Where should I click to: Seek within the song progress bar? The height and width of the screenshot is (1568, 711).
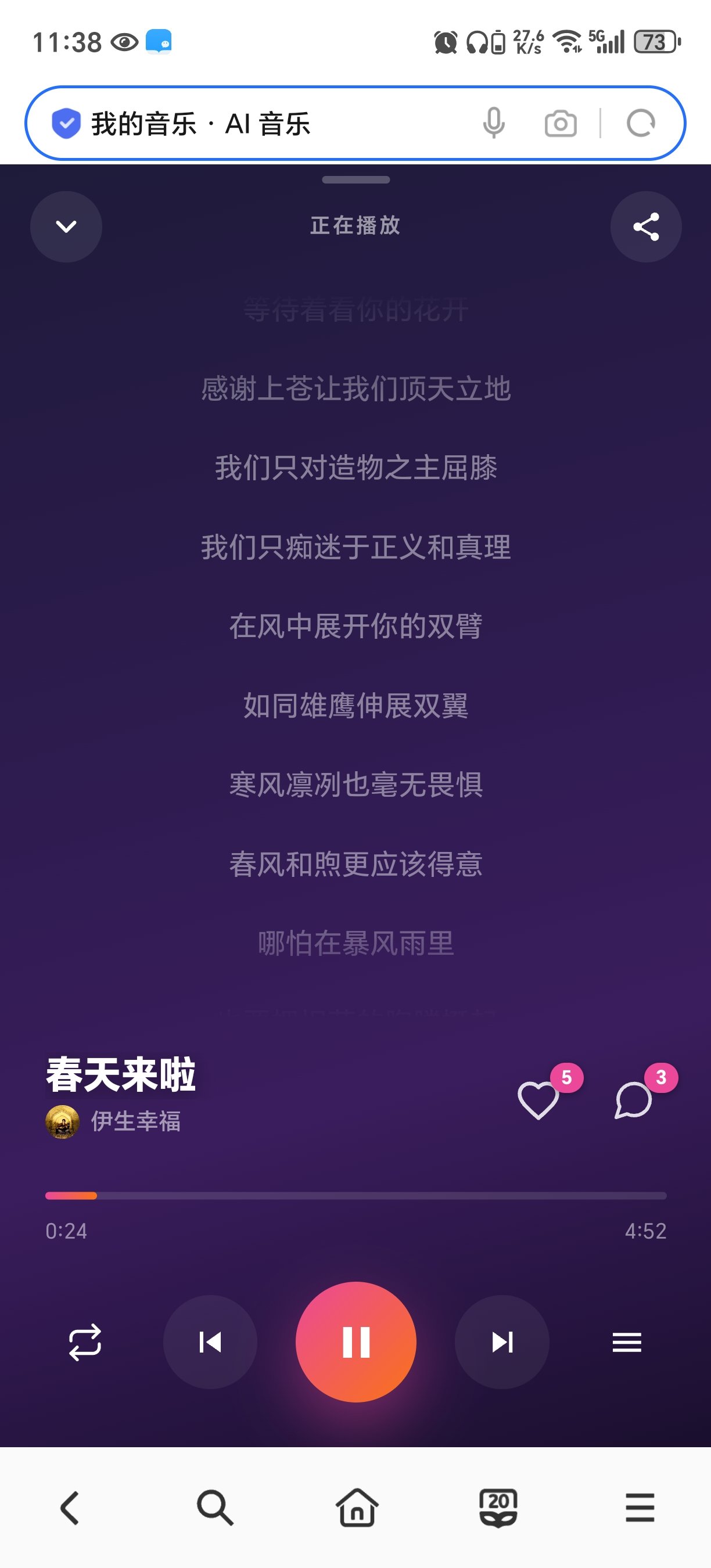(356, 1196)
